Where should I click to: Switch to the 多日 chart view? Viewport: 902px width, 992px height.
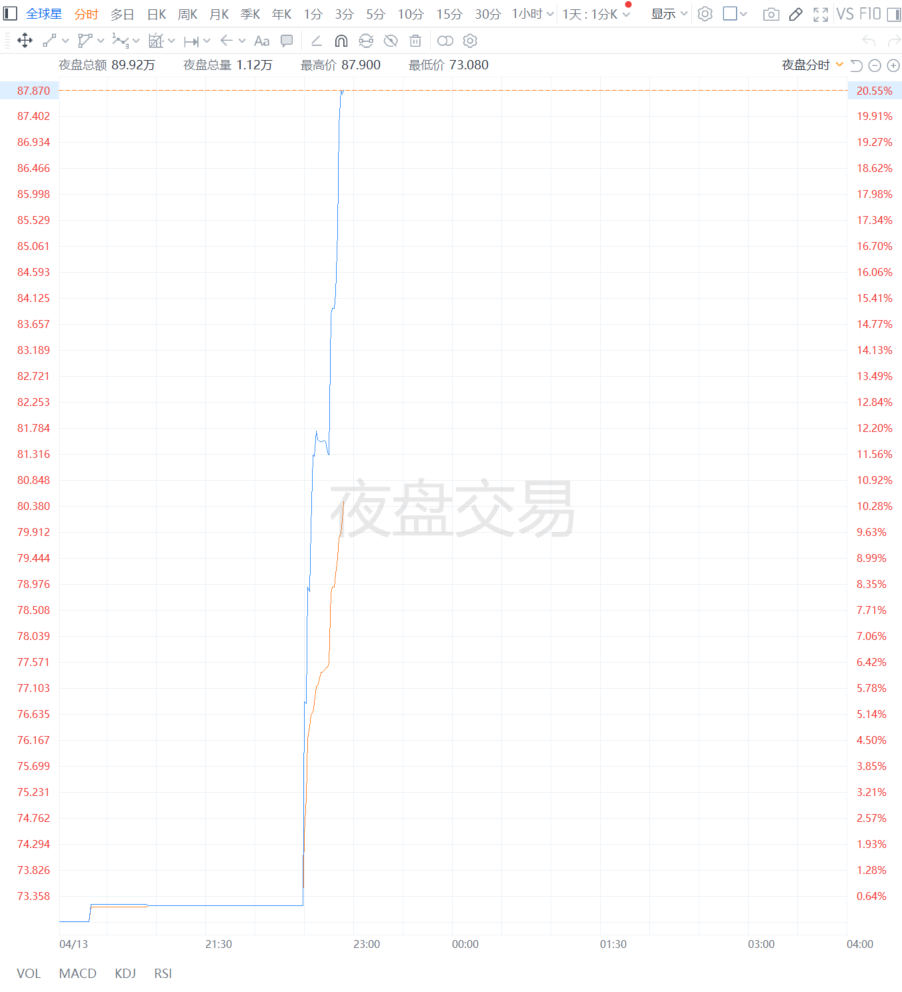[122, 14]
